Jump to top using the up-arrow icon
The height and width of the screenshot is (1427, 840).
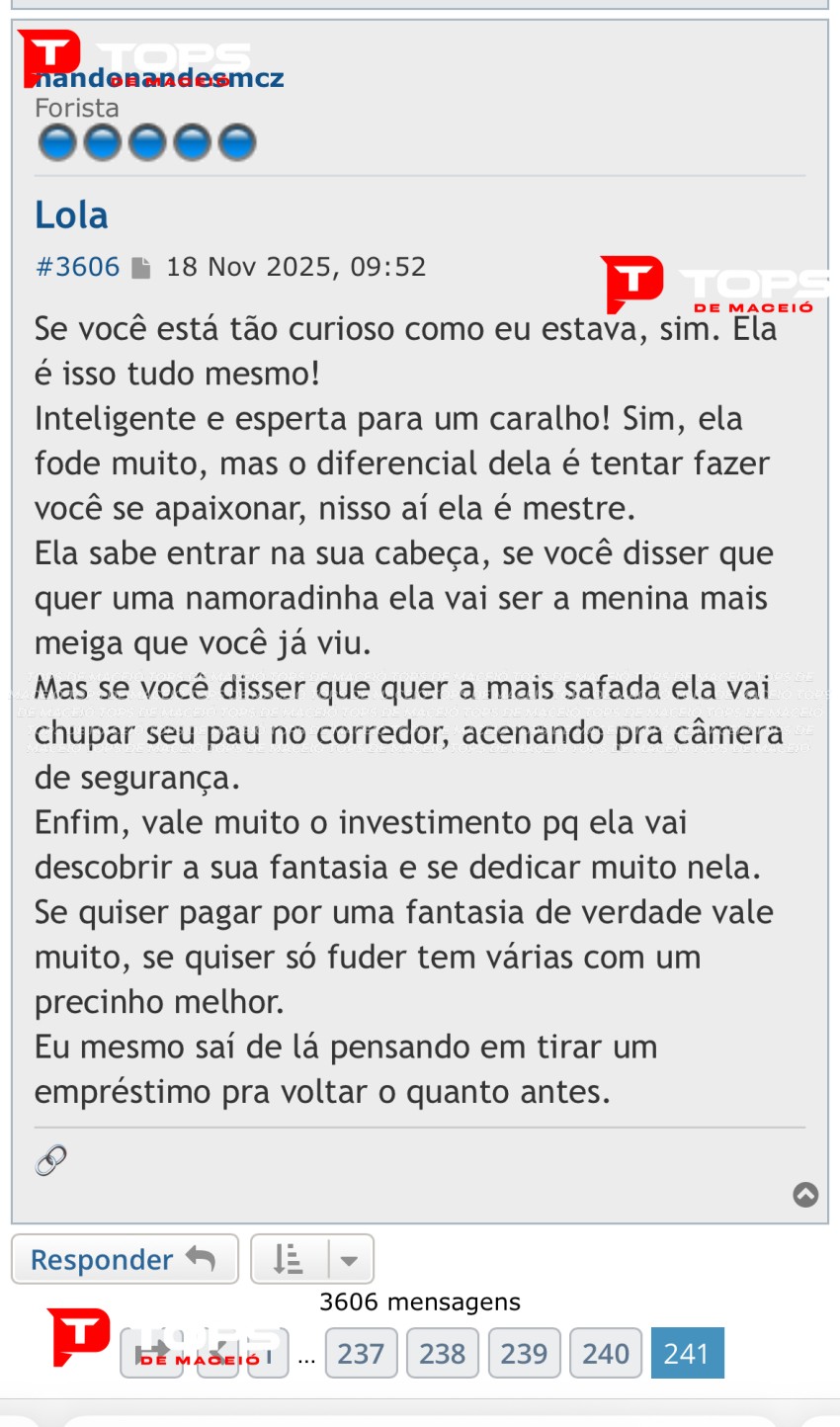tap(805, 1195)
